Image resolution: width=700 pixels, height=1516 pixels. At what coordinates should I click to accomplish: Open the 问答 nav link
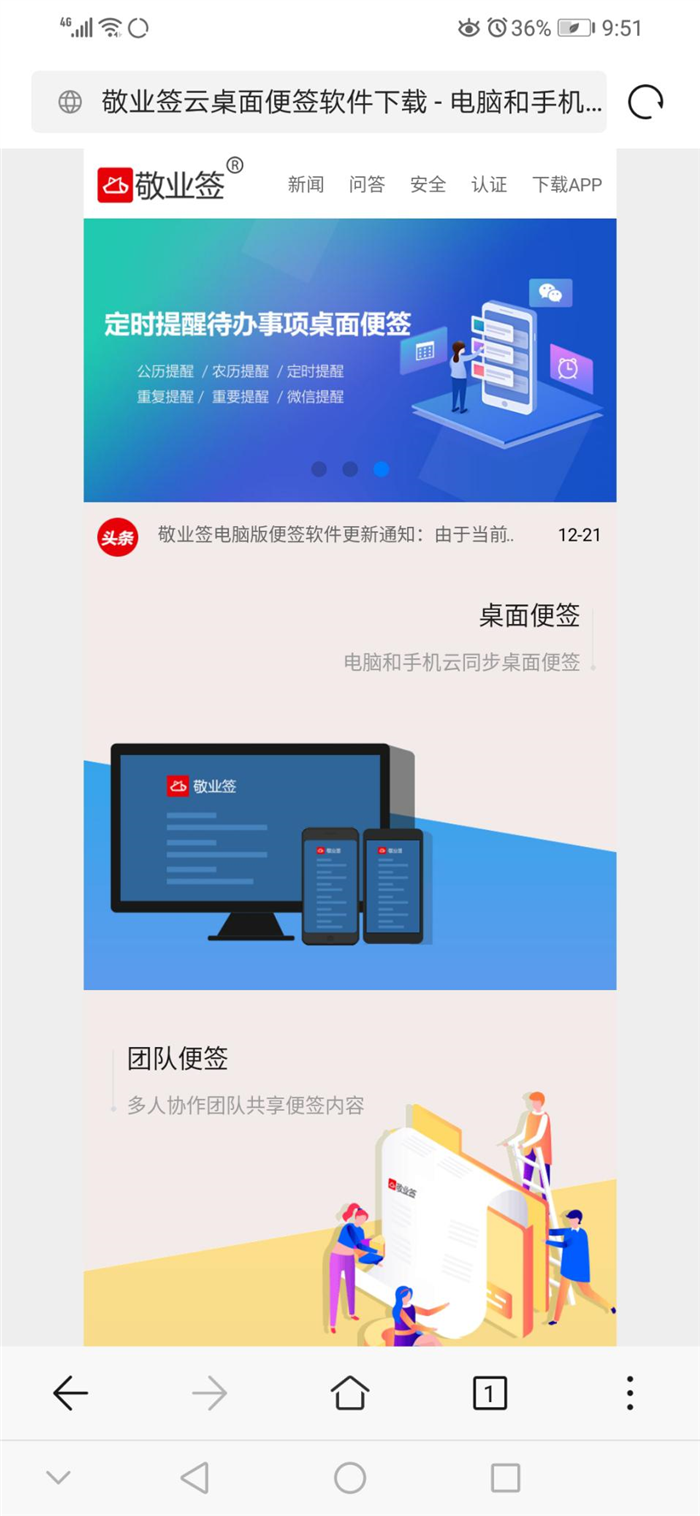pos(367,184)
